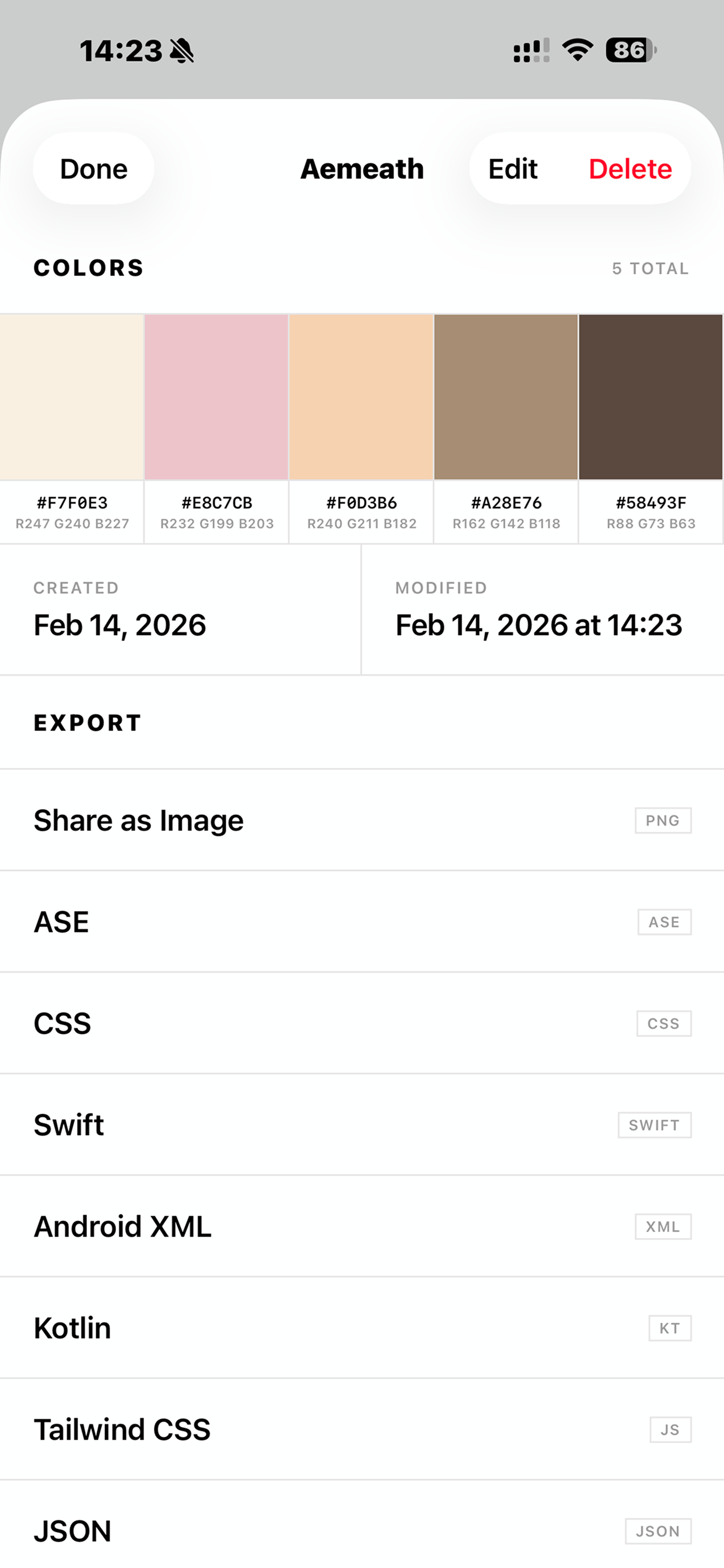Screen dimensions: 724x1568
Task: Export palette as CSS
Action: pyautogui.click(x=362, y=1023)
